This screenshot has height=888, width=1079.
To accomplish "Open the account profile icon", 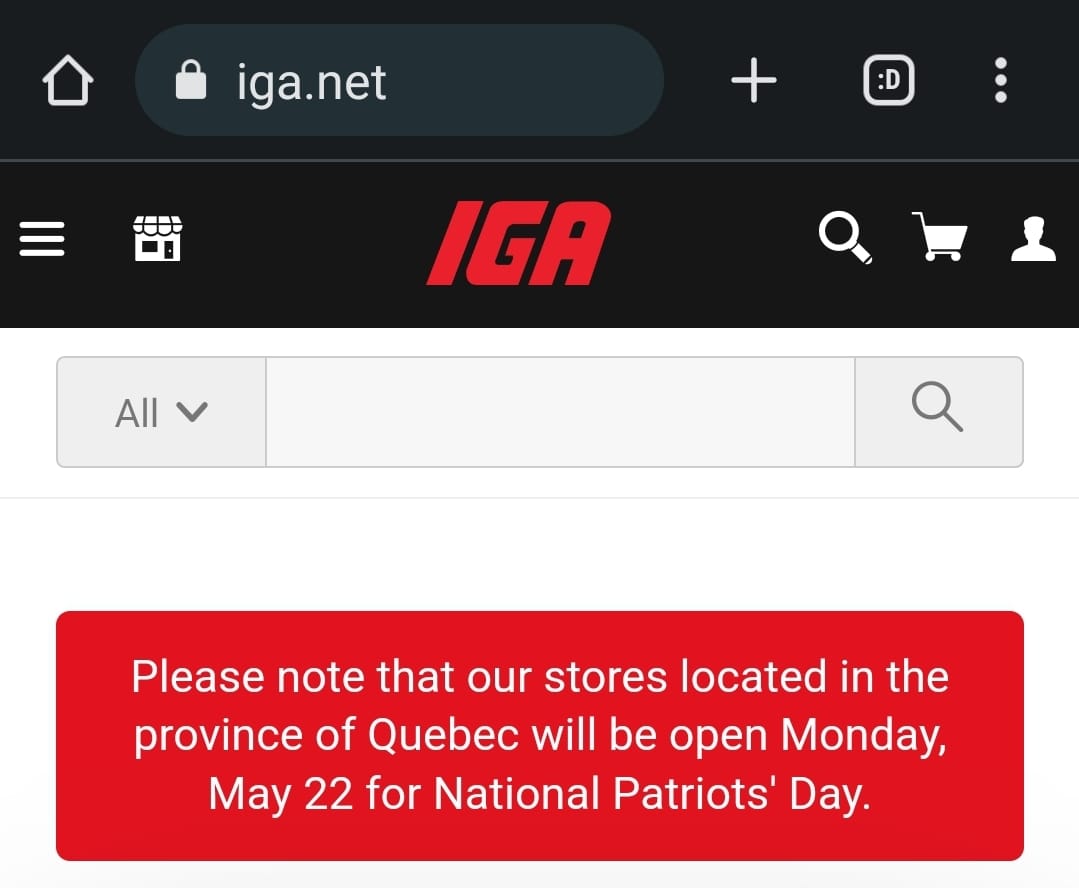I will (1033, 239).
